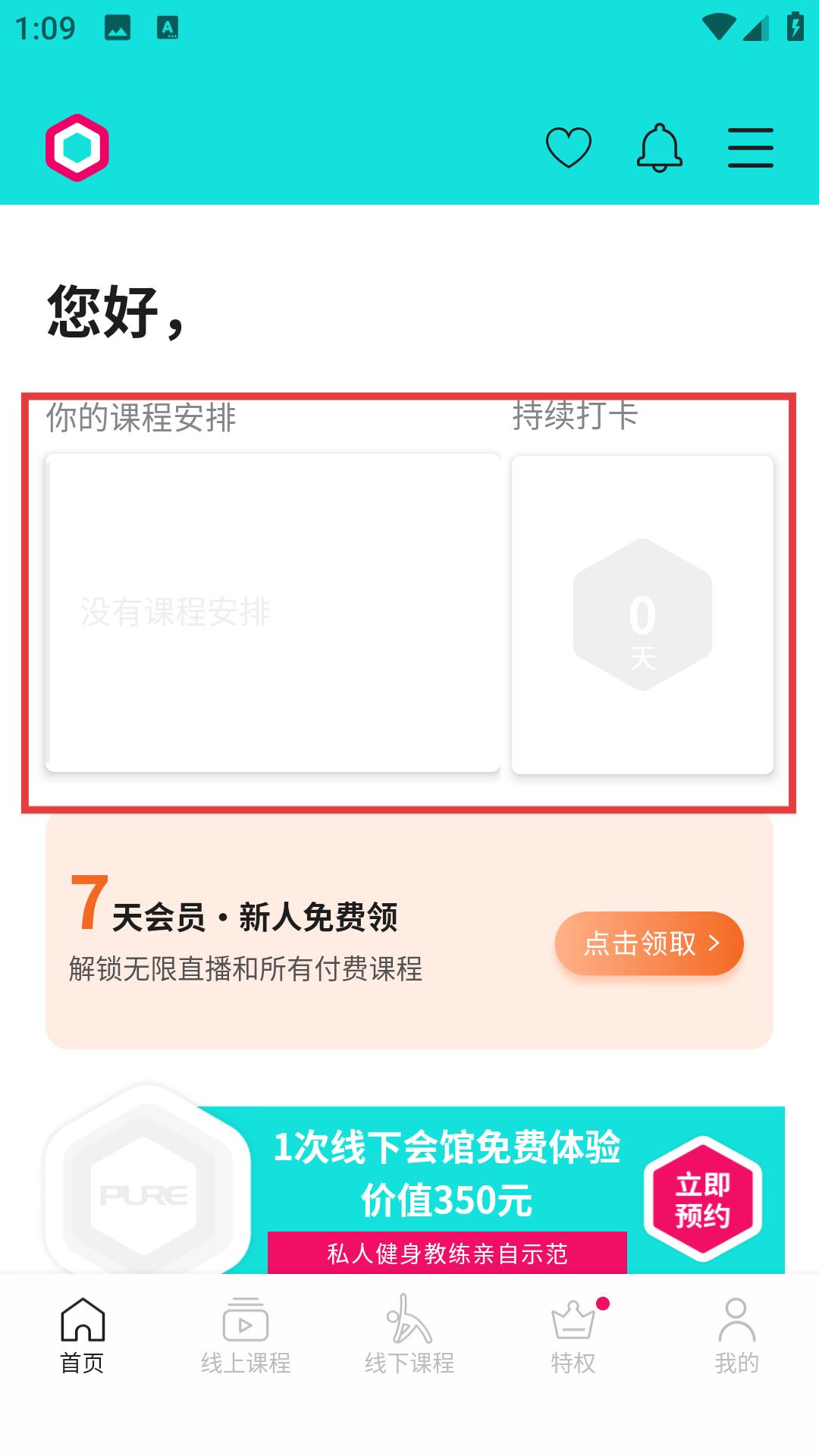Open the 你的课程安排 schedule card
819x1456 pixels.
pos(273,613)
